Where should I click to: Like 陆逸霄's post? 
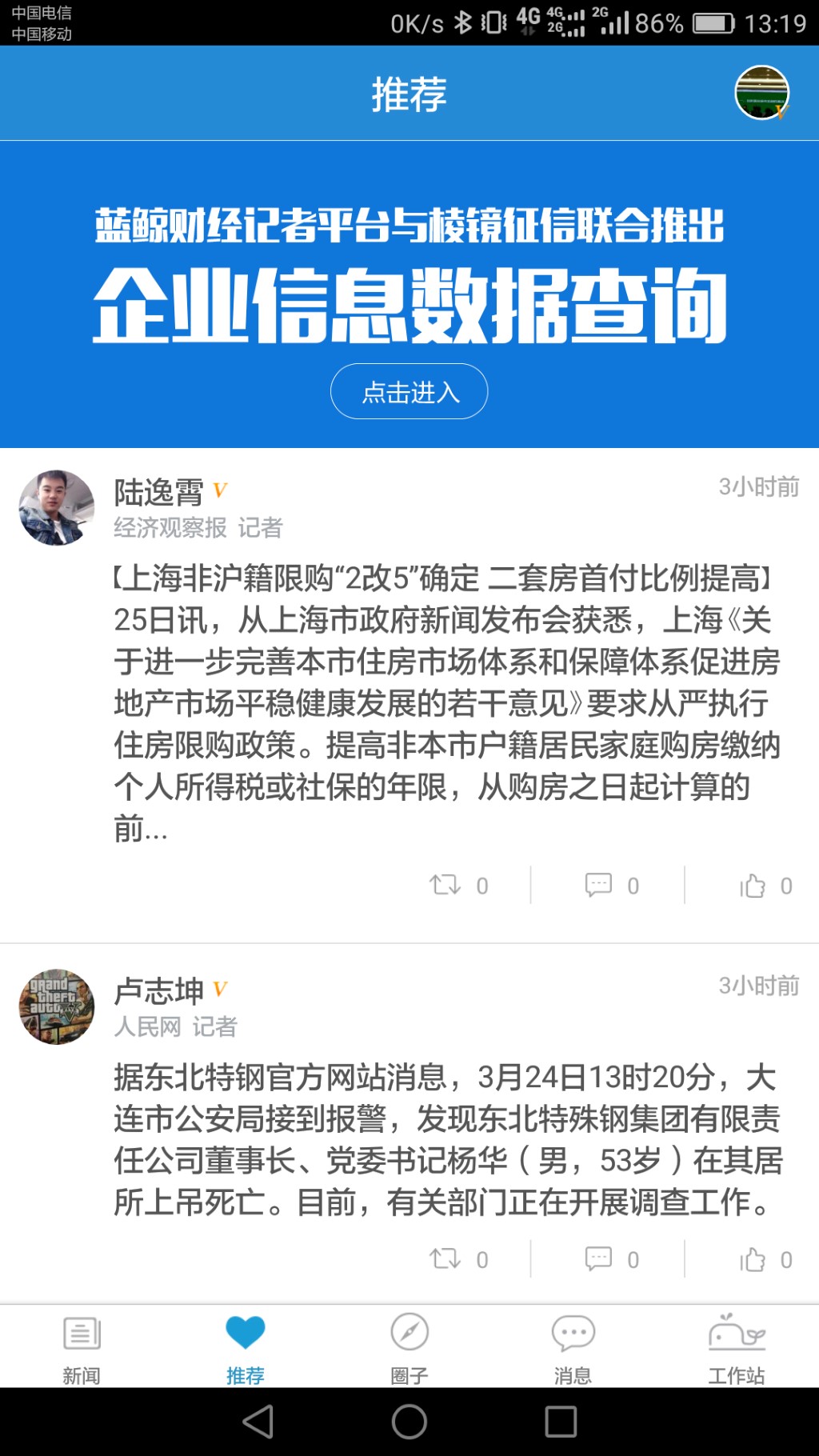tap(765, 885)
